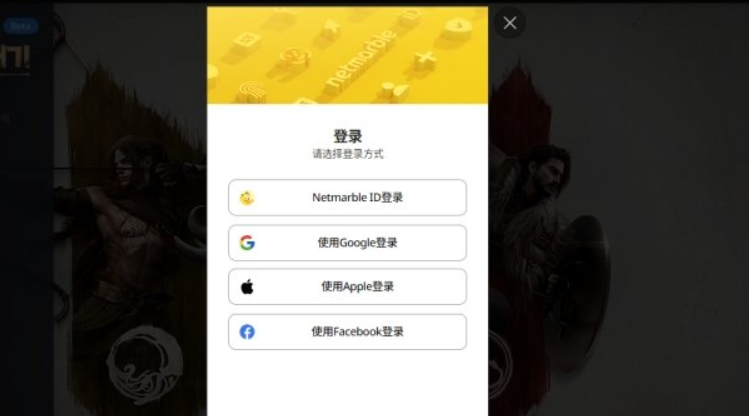The height and width of the screenshot is (416, 749).
Task: Close the login dialog
Action: pos(510,23)
